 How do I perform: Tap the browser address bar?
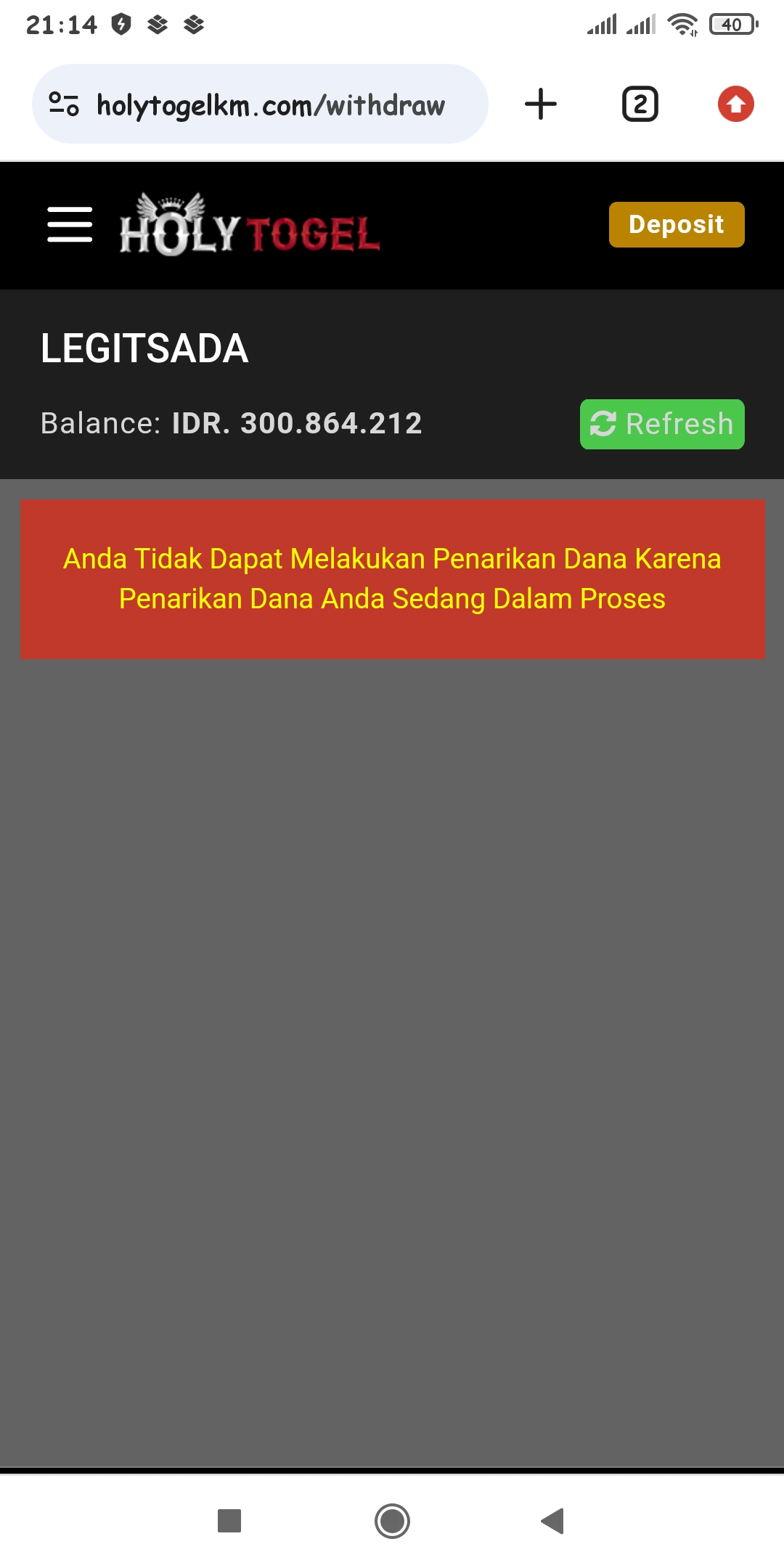[x=270, y=105]
